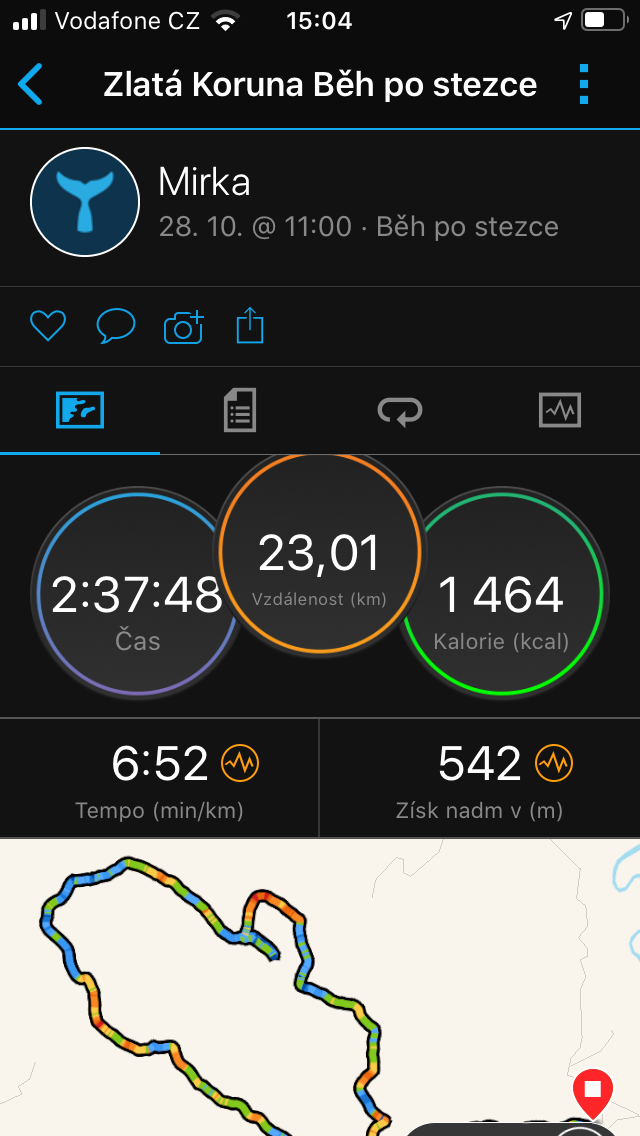Open the comment bubble

pos(116,326)
